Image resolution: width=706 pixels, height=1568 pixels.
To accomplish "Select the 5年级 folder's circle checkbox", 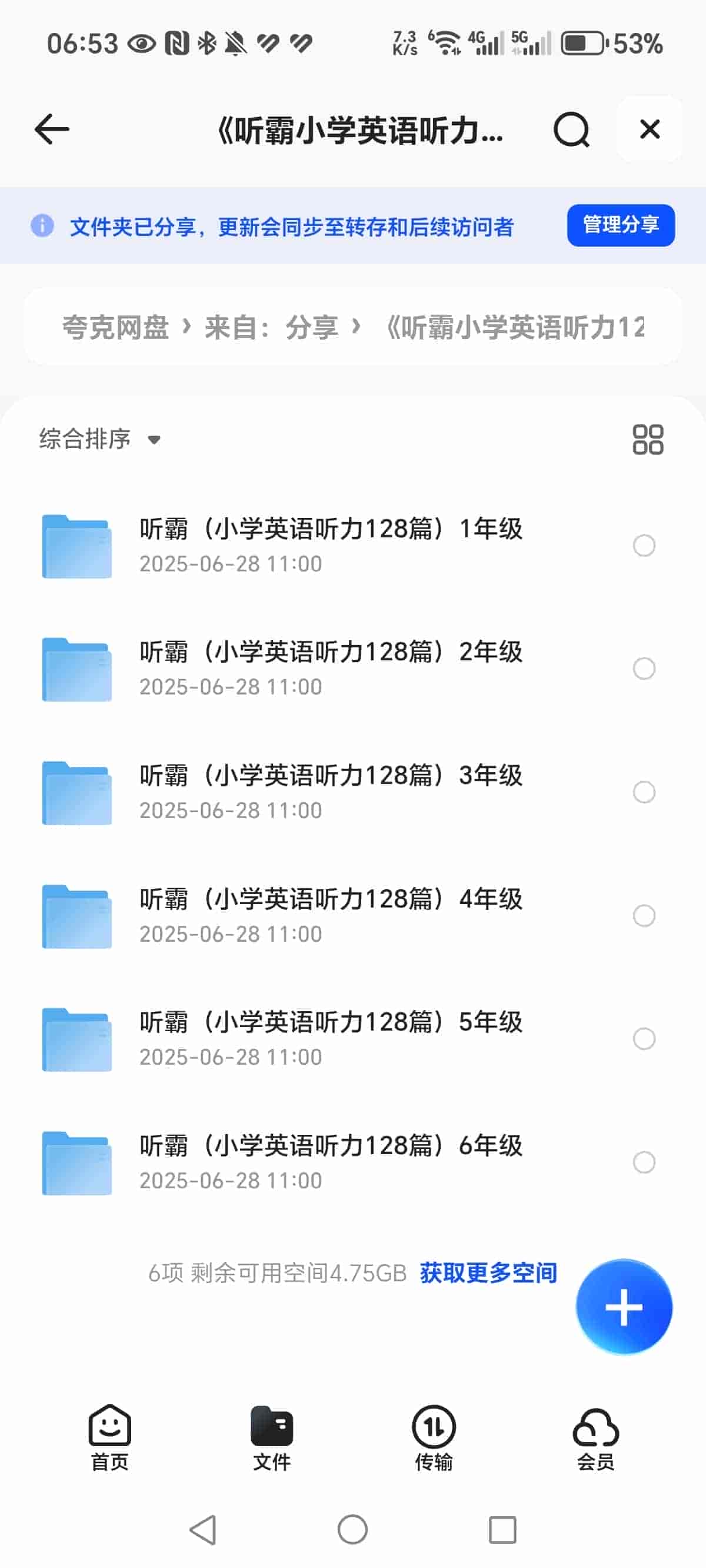I will 643,1038.
